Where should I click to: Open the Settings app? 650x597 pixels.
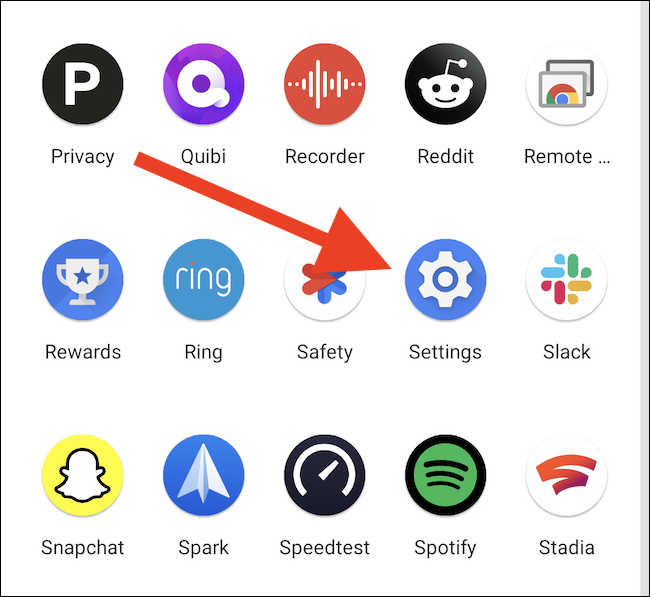pyautogui.click(x=446, y=280)
